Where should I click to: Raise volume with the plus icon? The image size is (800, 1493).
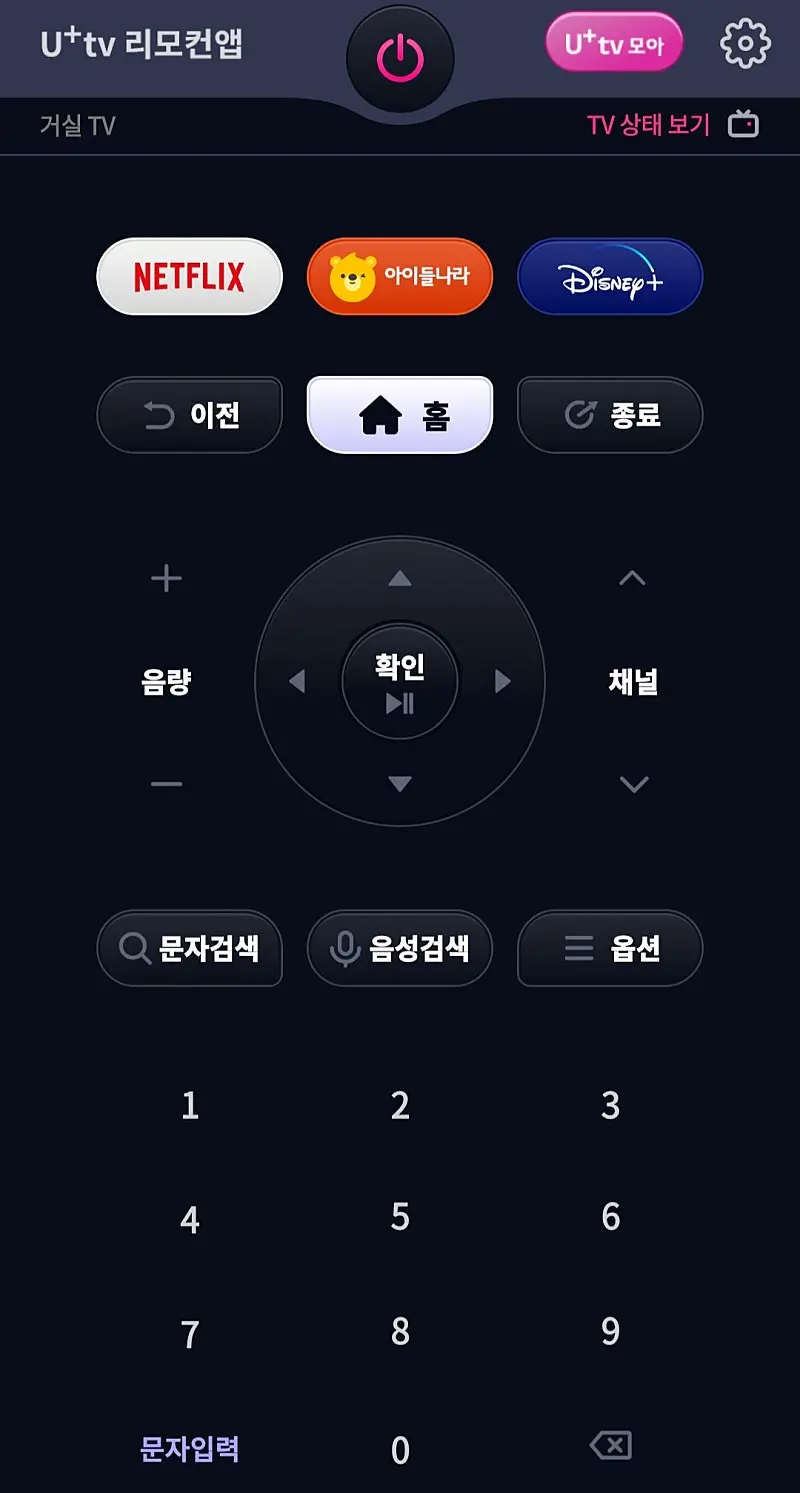[x=166, y=579]
